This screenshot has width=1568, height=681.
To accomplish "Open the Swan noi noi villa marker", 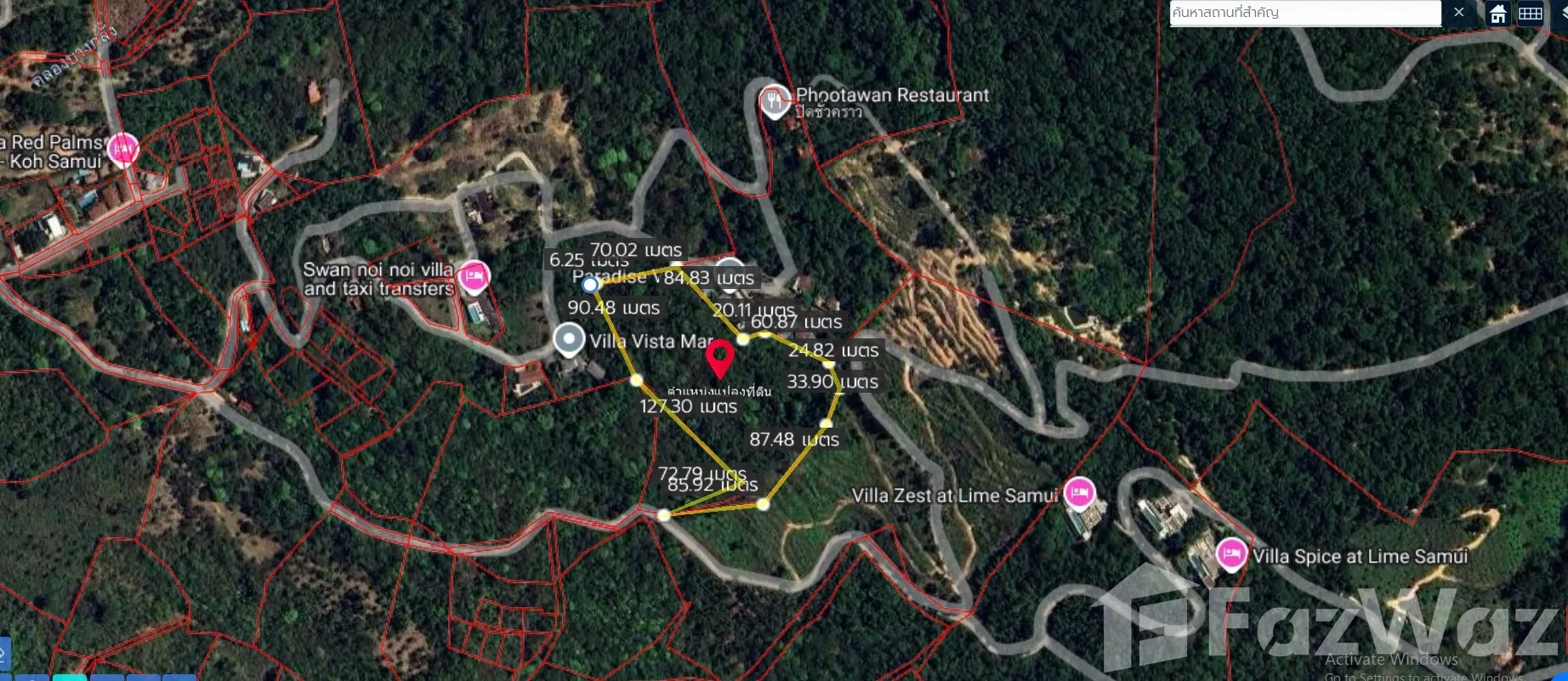I will tap(474, 277).
